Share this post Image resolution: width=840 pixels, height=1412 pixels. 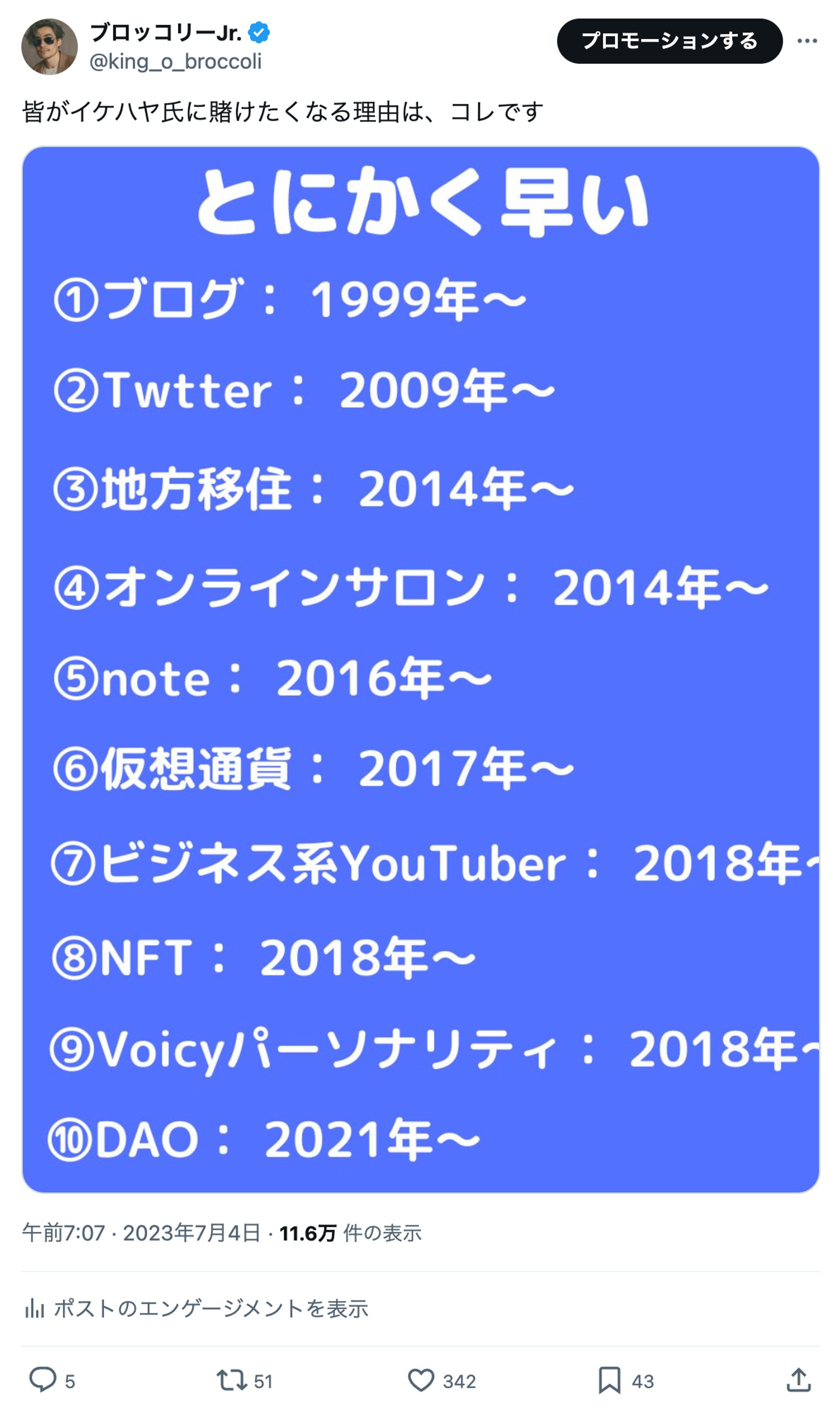tap(798, 1380)
